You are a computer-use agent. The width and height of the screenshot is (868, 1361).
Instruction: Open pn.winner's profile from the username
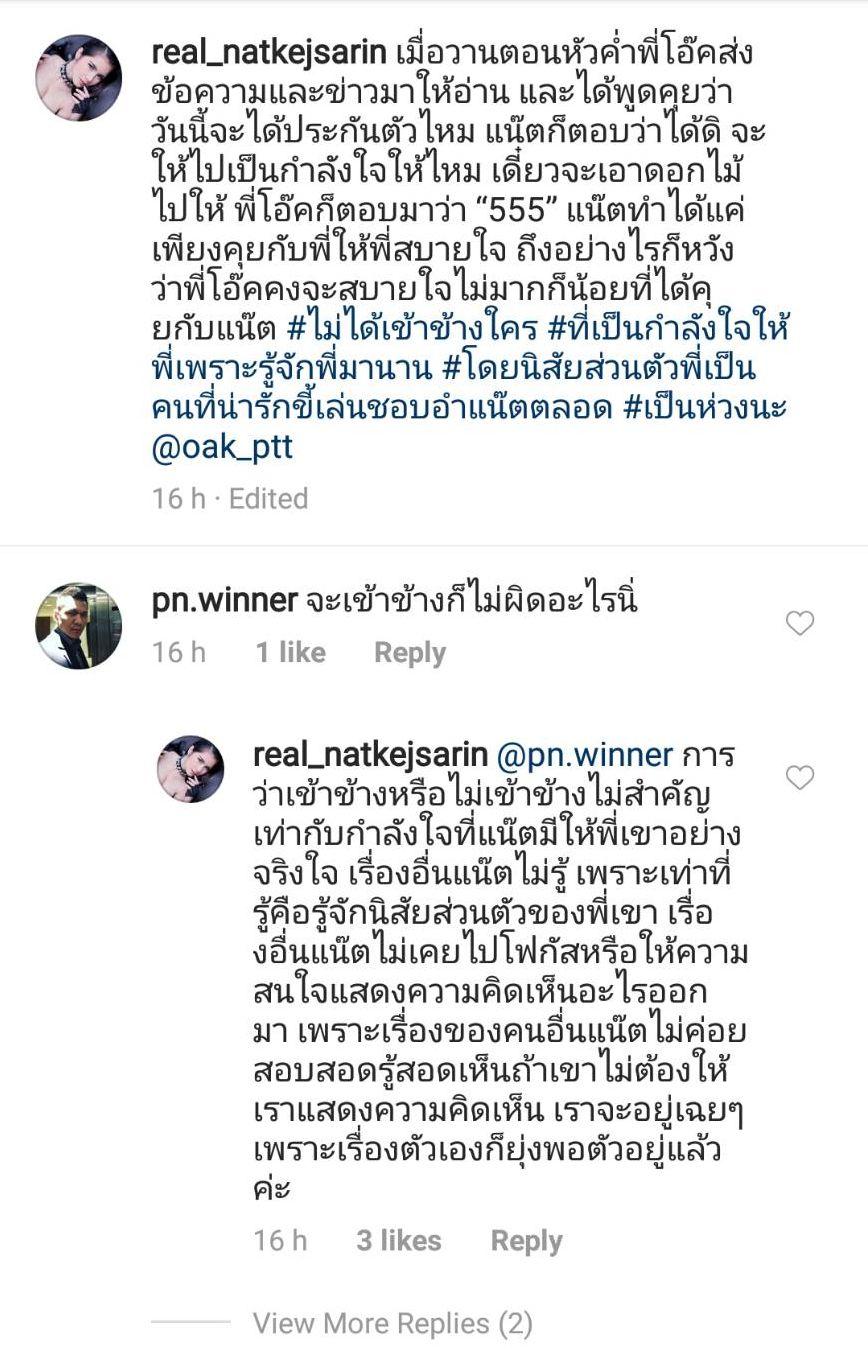(224, 600)
